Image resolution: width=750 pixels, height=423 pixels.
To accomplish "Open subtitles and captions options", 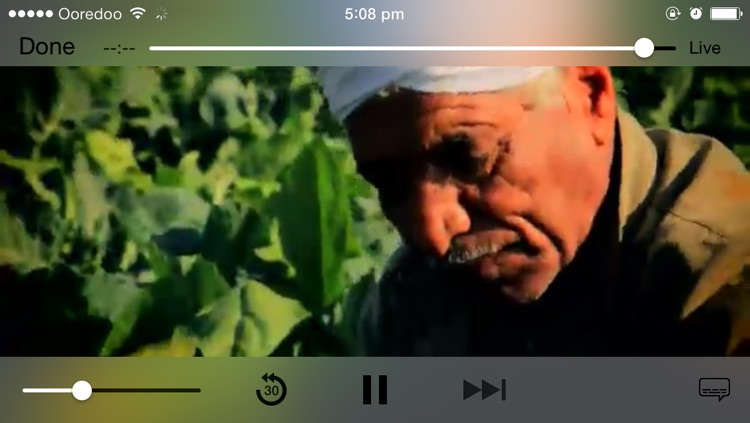I will pyautogui.click(x=714, y=389).
